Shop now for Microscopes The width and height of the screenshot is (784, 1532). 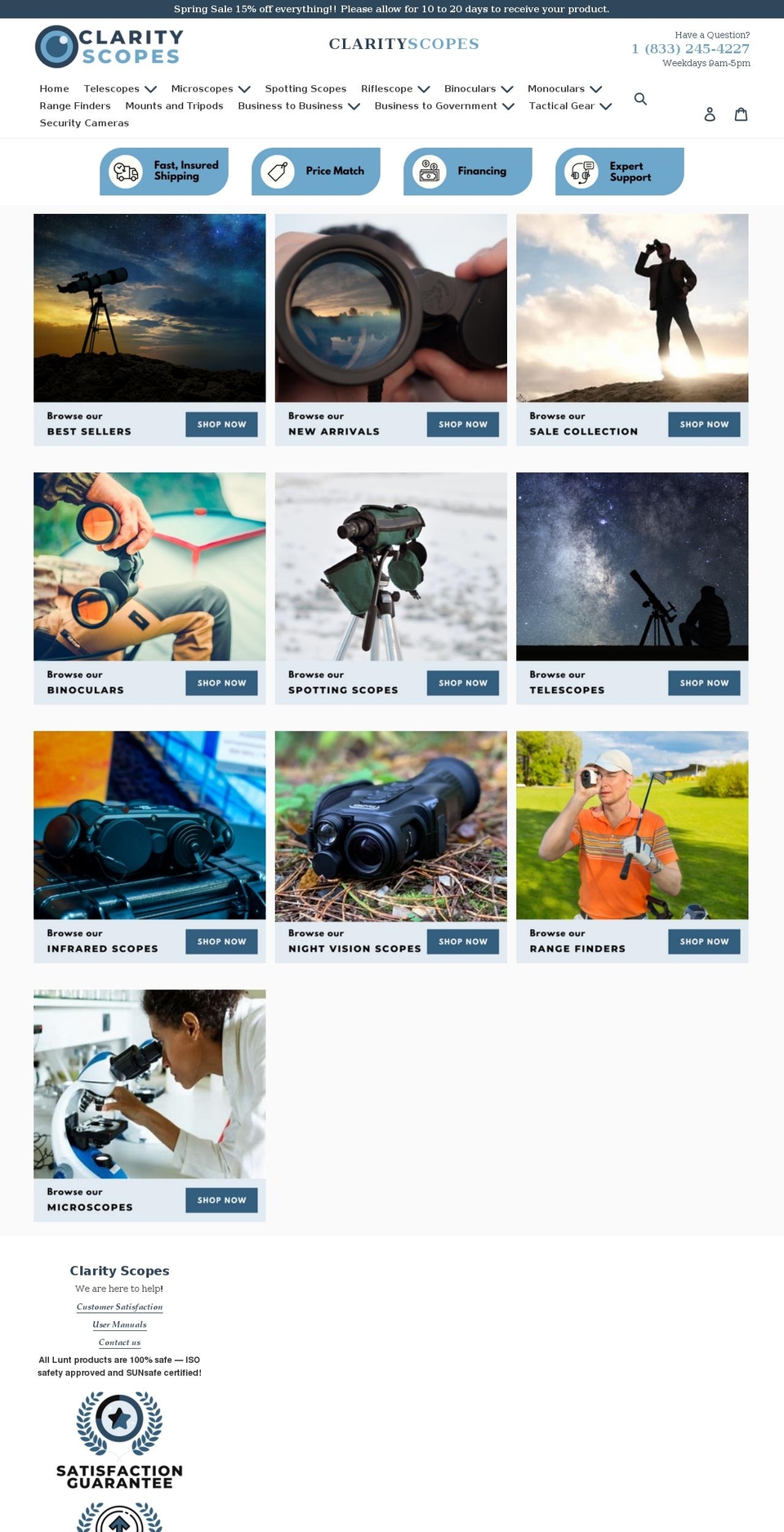(x=221, y=1200)
